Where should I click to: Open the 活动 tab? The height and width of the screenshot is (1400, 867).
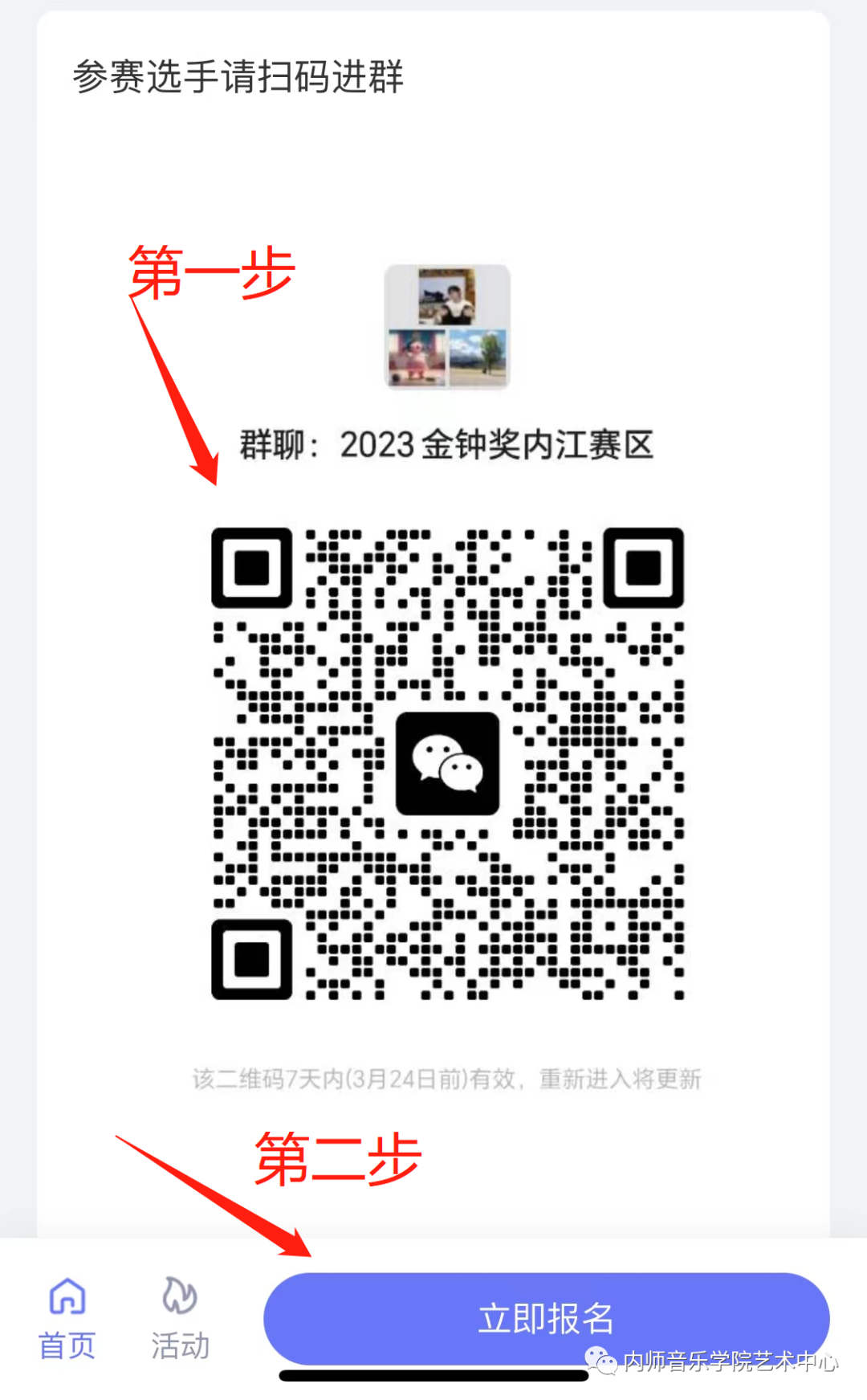(x=180, y=1318)
